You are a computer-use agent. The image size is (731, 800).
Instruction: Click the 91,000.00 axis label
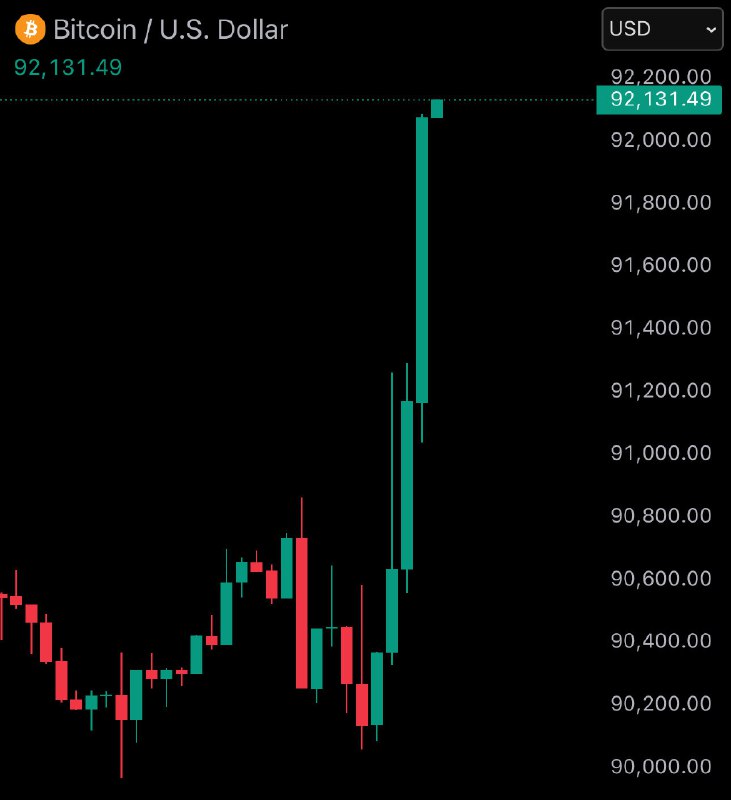[663, 453]
